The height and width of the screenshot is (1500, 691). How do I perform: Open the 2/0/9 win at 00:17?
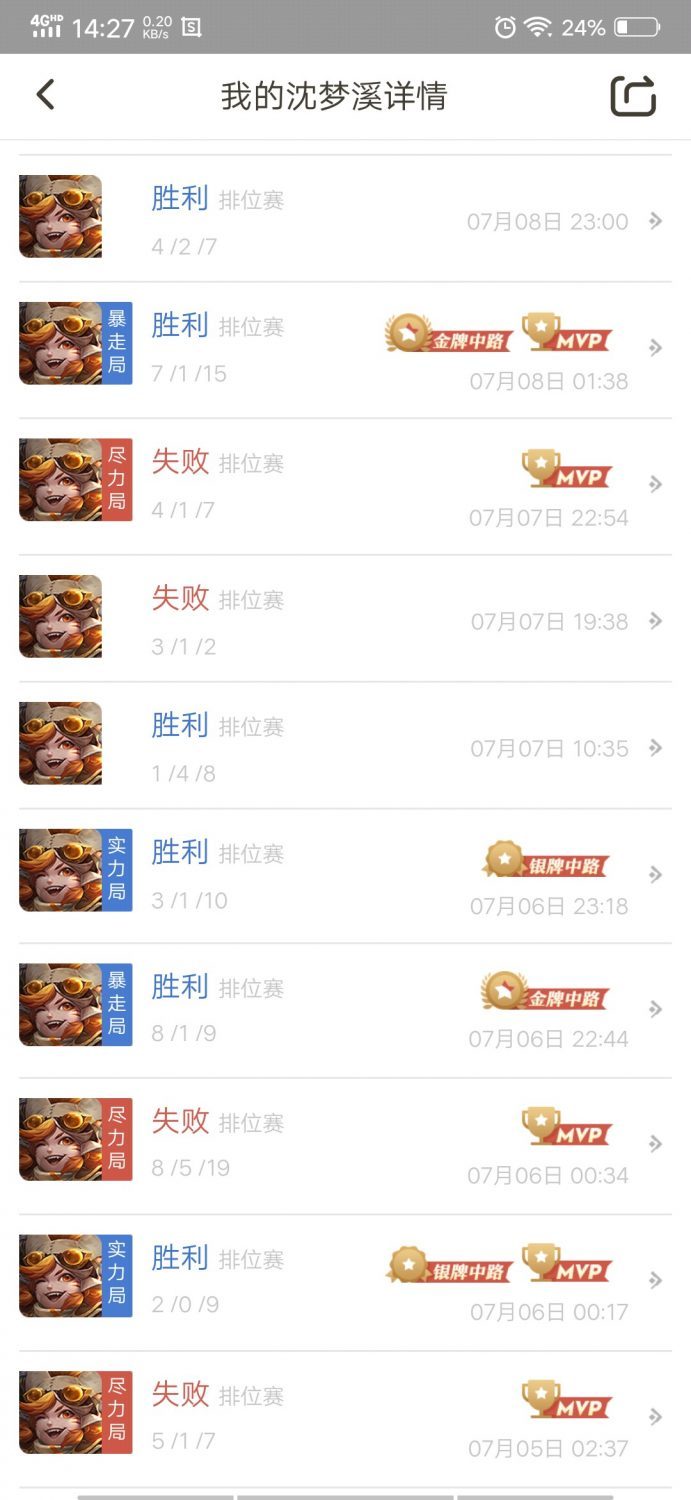click(x=345, y=1283)
